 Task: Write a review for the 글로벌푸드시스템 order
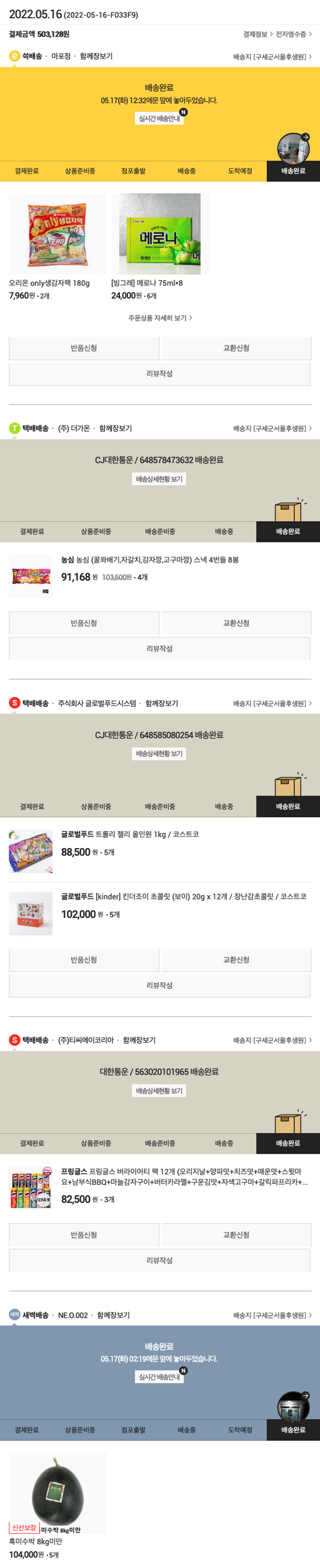pos(160,985)
